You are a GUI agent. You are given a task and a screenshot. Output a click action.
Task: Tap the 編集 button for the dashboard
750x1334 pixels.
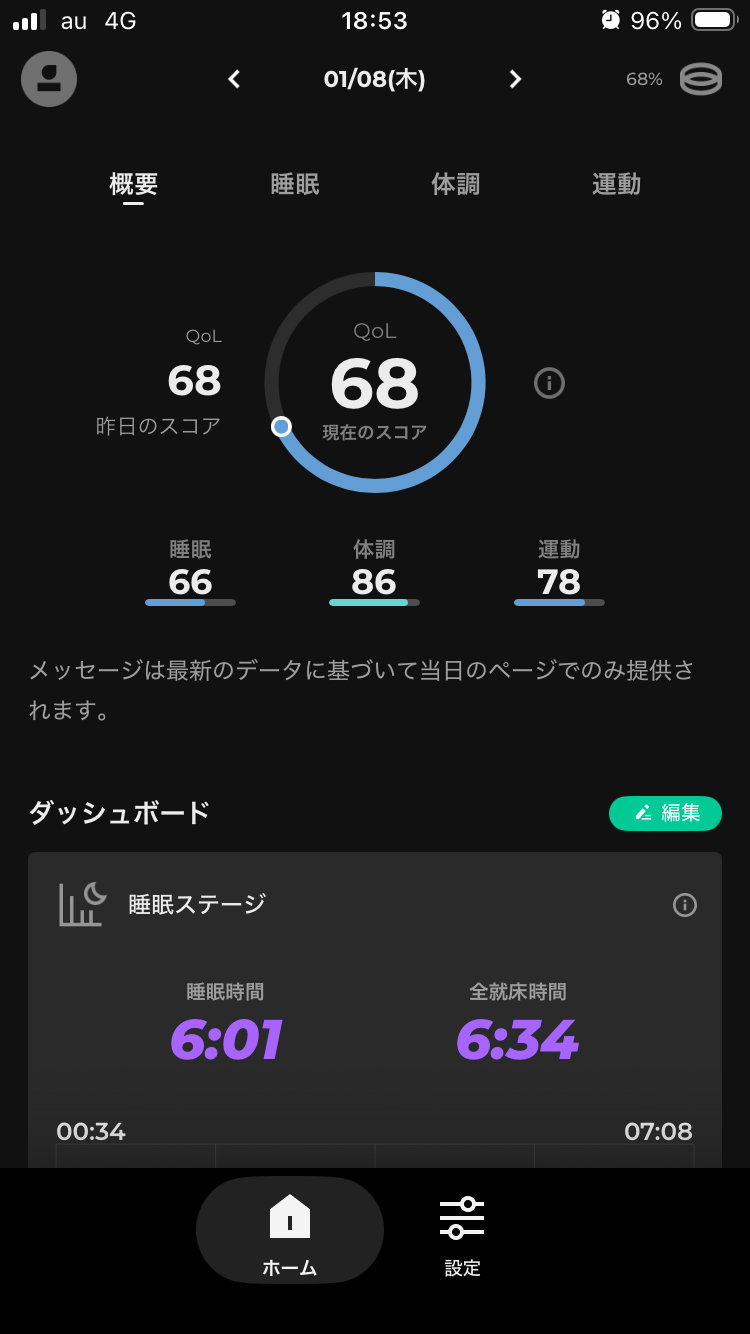(x=665, y=813)
